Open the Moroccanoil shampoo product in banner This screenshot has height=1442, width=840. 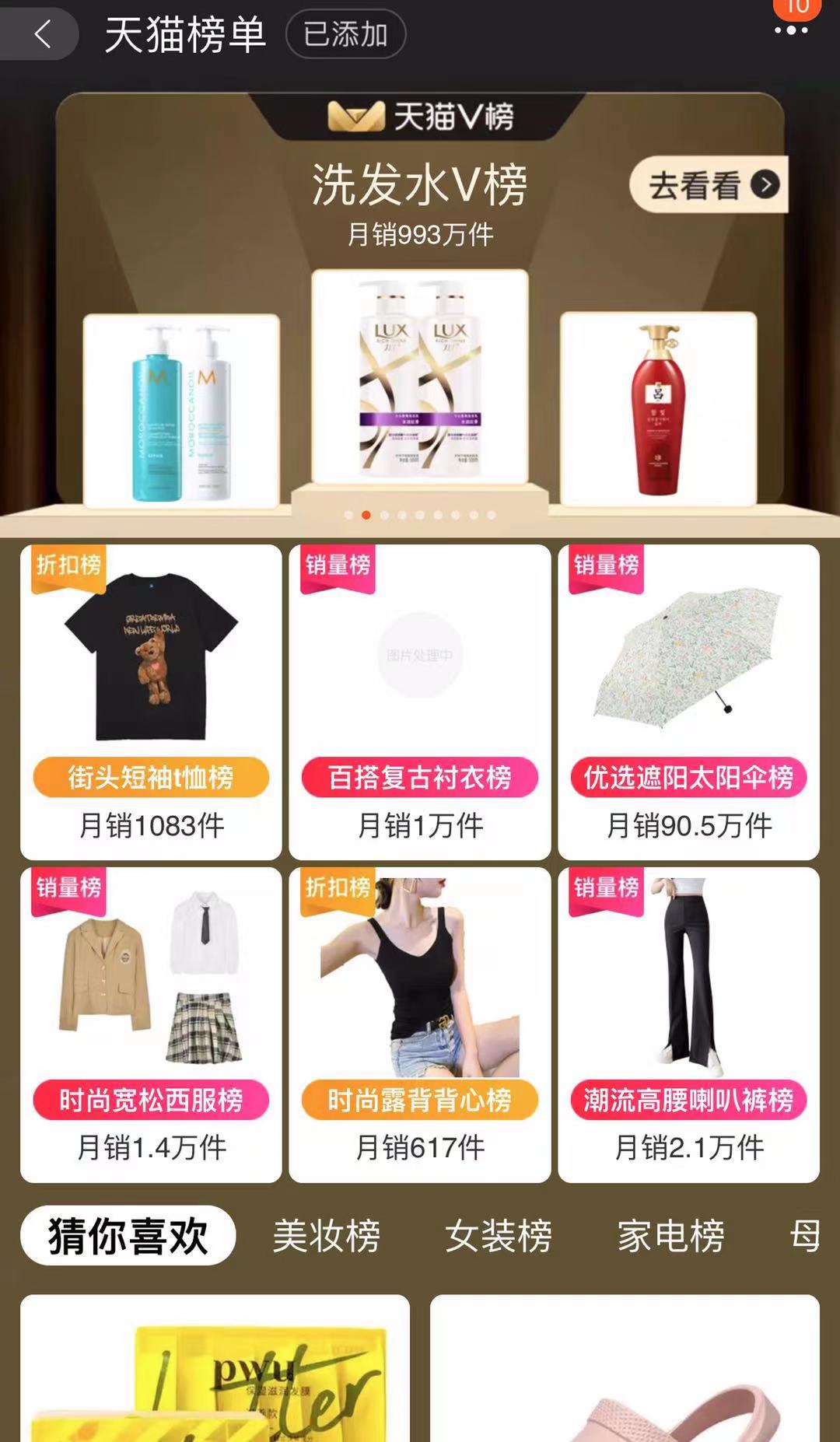(181, 411)
